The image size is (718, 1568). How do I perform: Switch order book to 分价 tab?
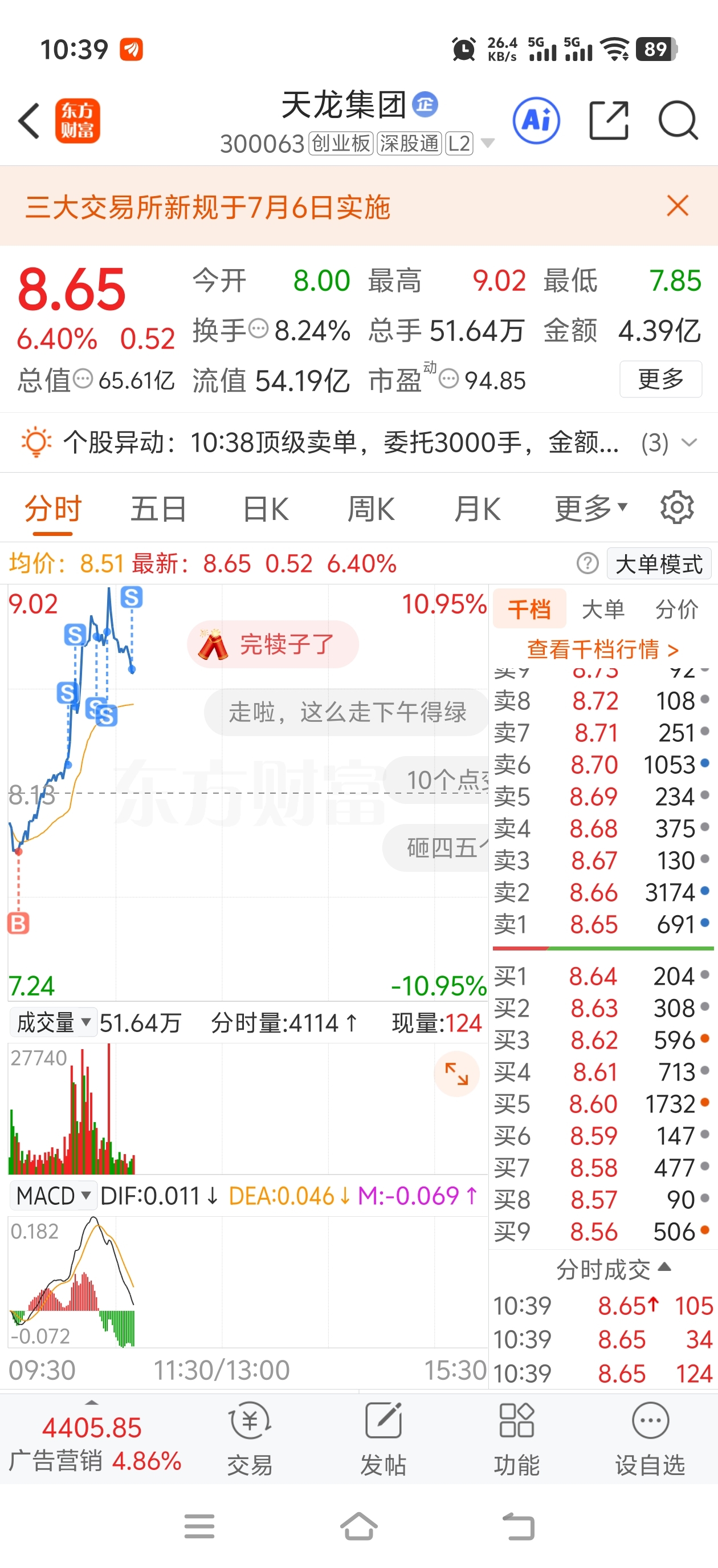click(676, 610)
